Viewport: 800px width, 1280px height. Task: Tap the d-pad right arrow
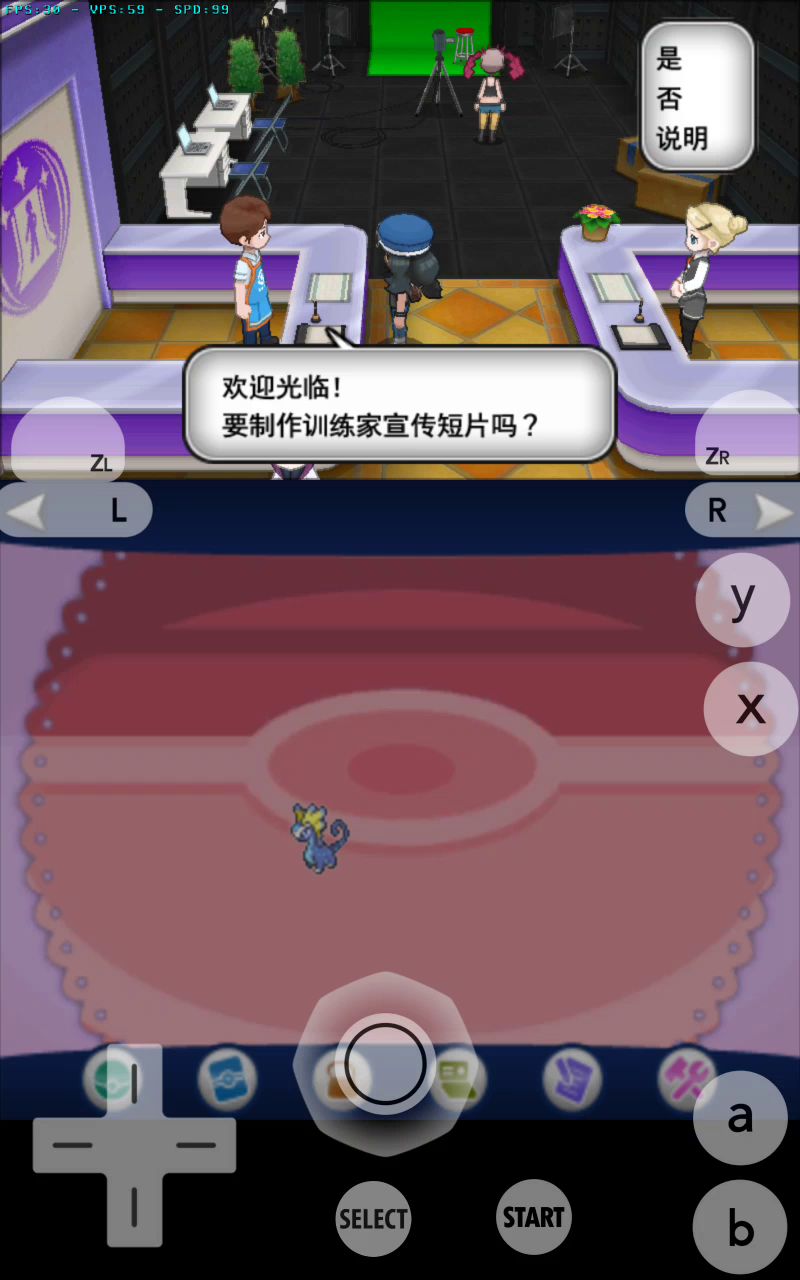(x=202, y=1146)
